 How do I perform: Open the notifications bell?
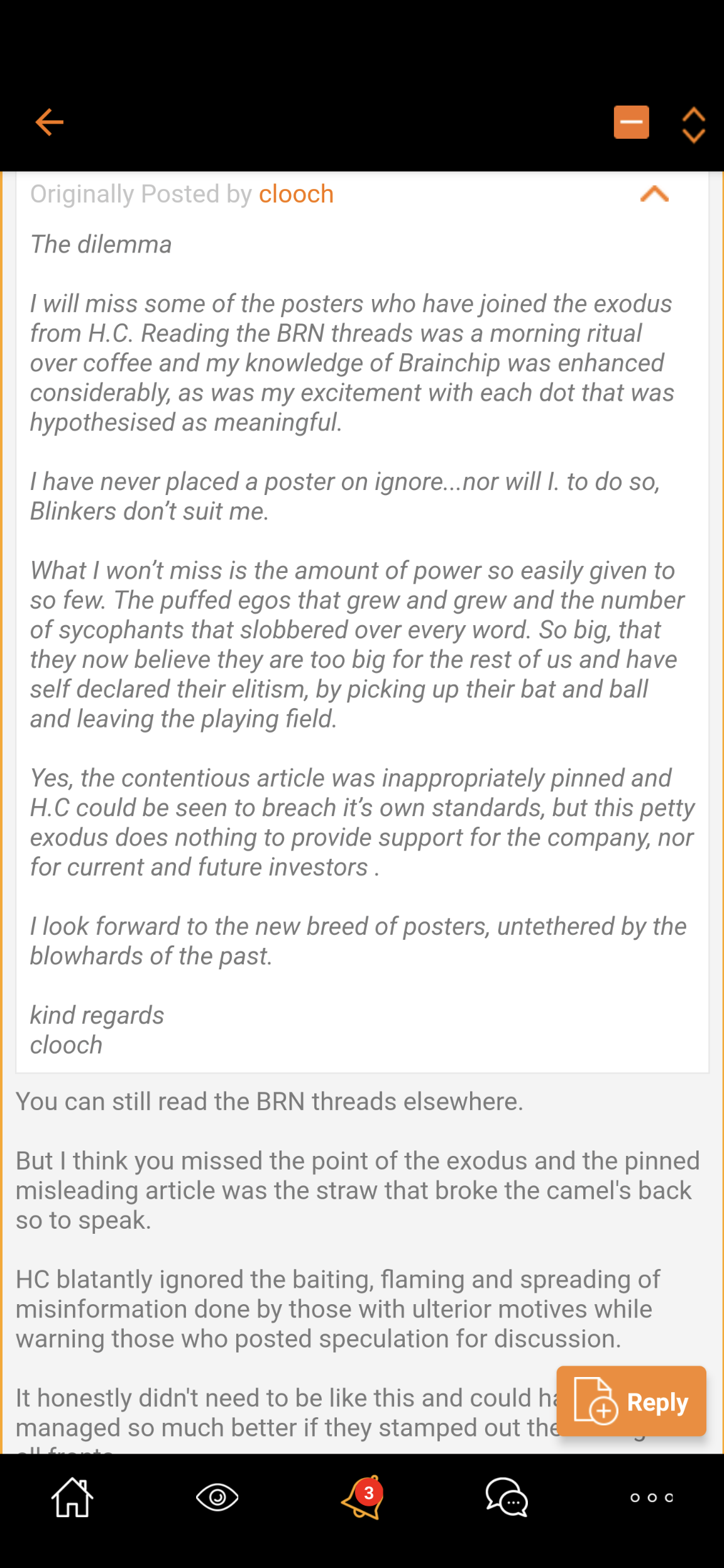pos(363,1497)
